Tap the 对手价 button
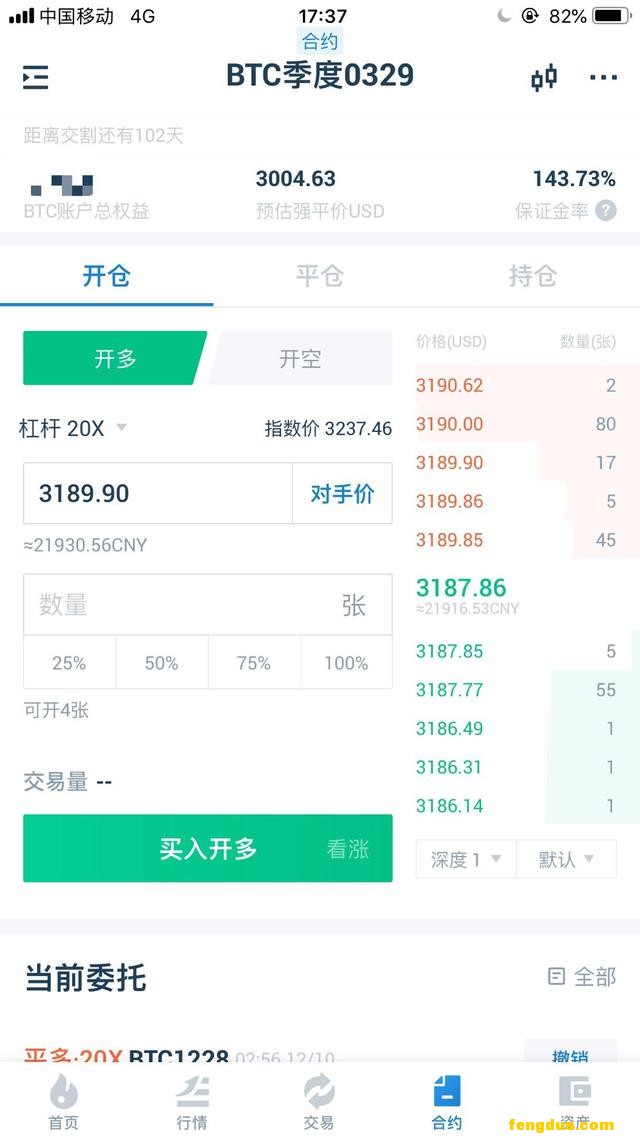Image resolution: width=640 pixels, height=1138 pixels. 342,493
